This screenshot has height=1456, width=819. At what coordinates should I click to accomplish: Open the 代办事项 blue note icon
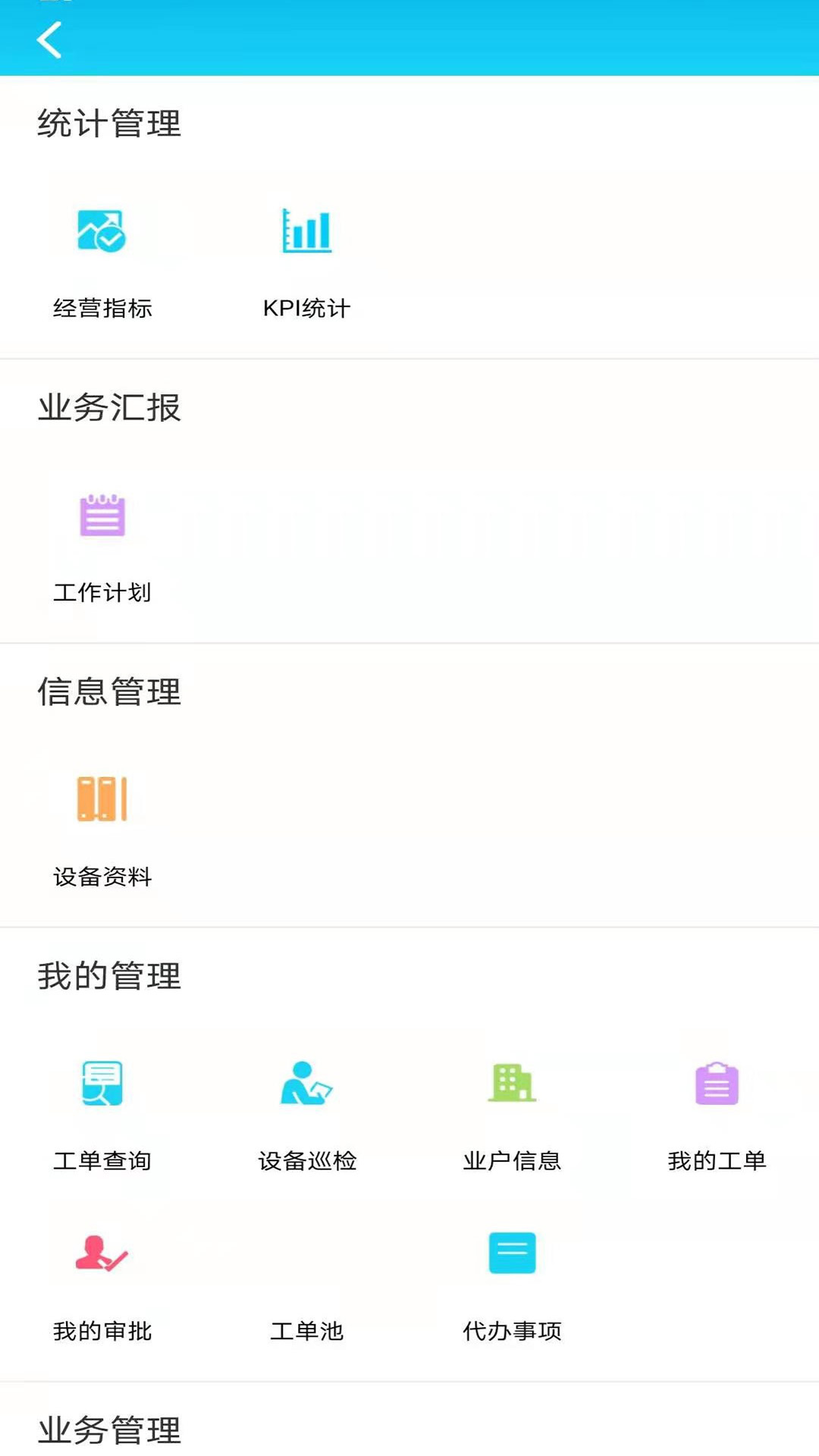point(512,1255)
